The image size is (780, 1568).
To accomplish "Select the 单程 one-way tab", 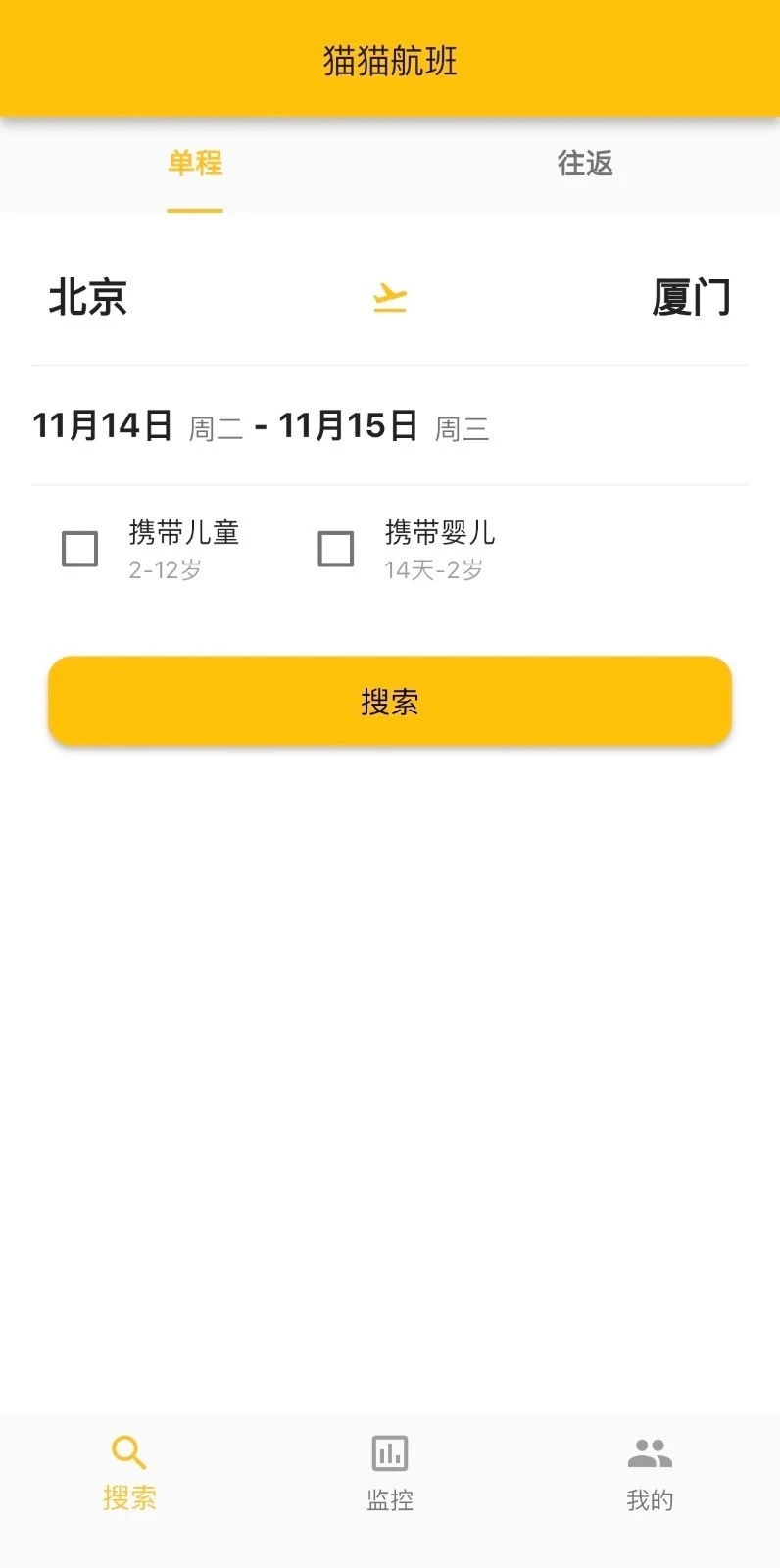I will [x=194, y=165].
